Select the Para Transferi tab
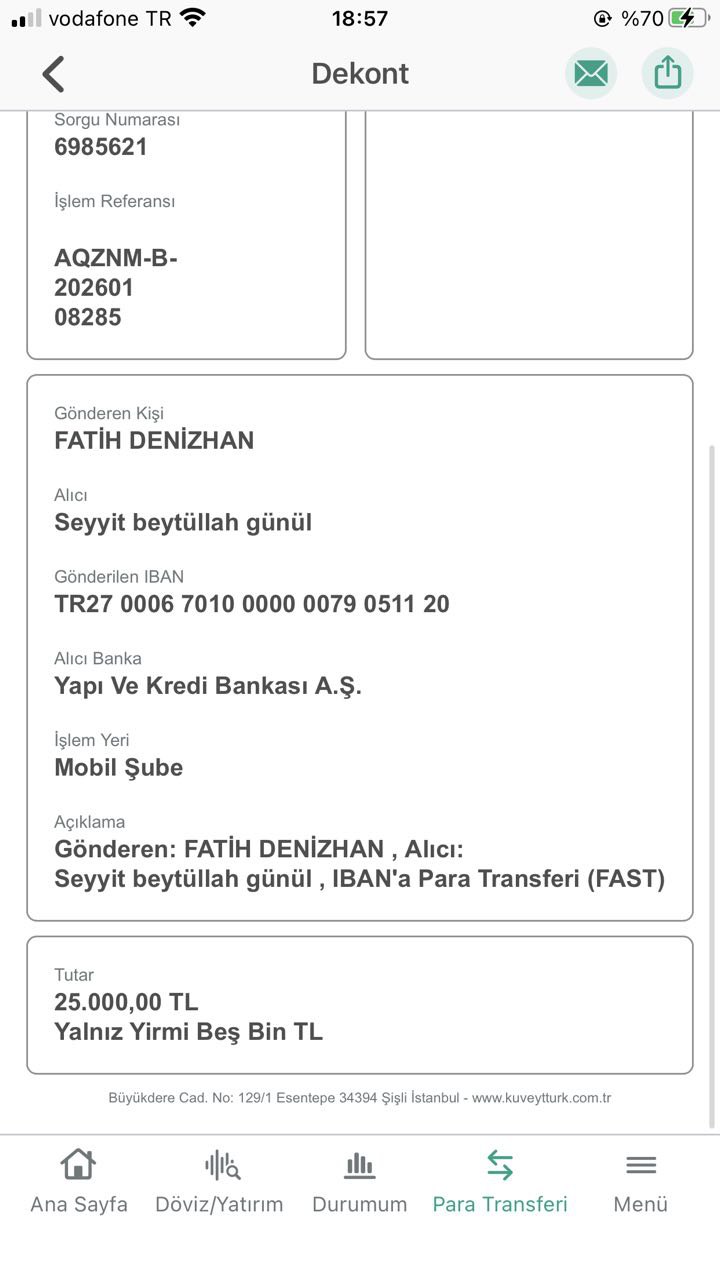 coord(500,1181)
